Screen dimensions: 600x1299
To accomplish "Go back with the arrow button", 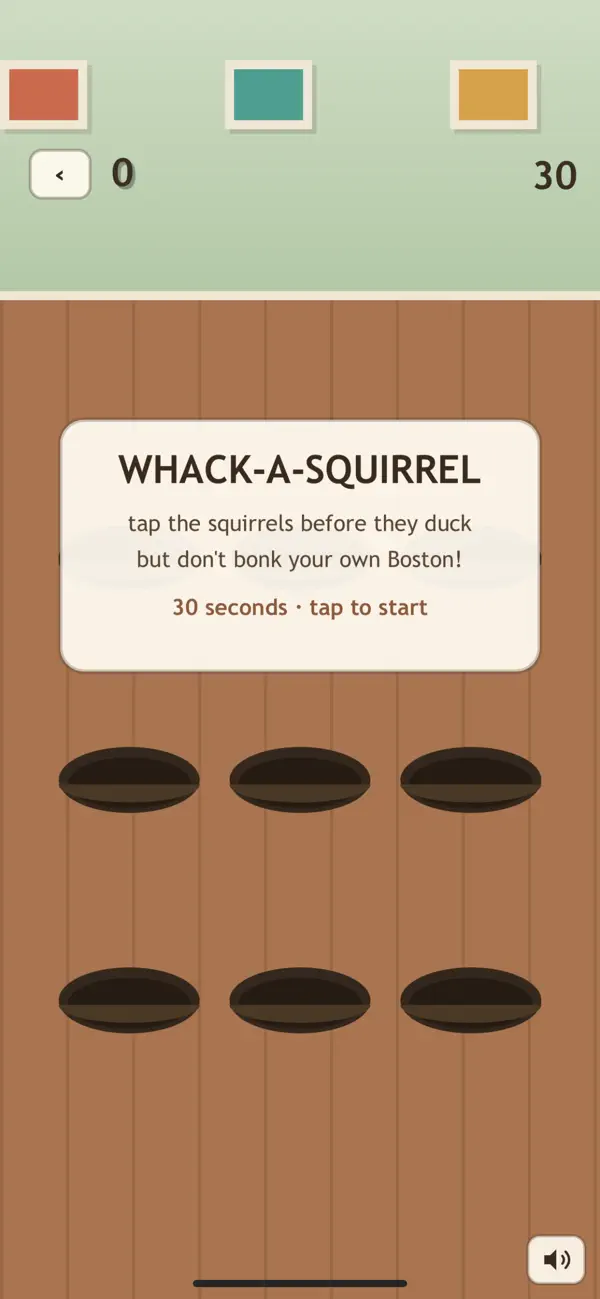I will [x=60, y=175].
